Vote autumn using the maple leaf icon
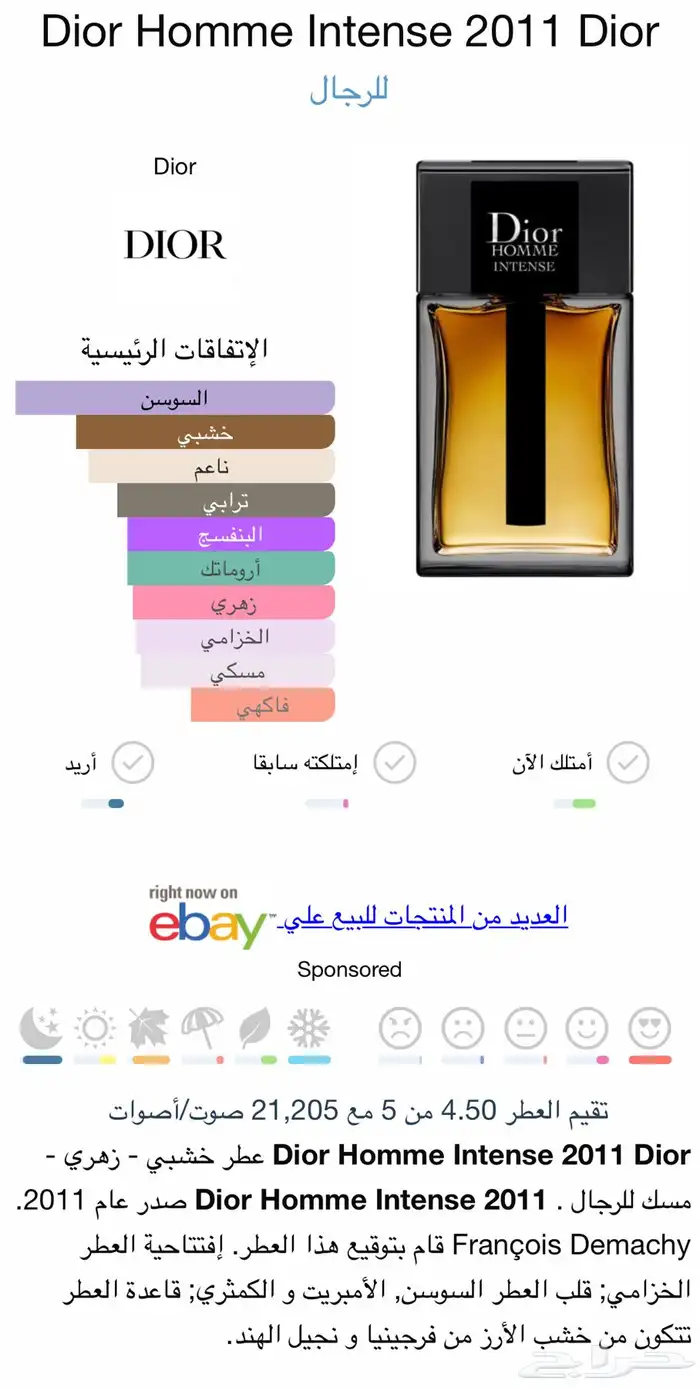Viewport: 700px width, 1388px height. pyautogui.click(x=149, y=1028)
